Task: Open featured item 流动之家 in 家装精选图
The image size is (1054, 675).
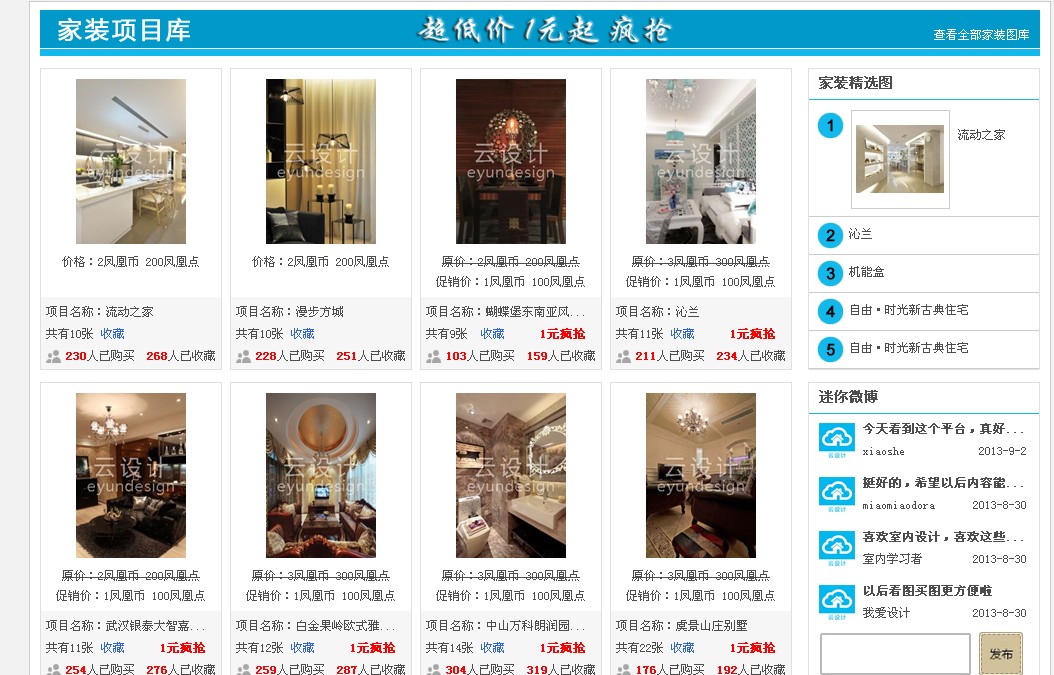Action: [899, 159]
